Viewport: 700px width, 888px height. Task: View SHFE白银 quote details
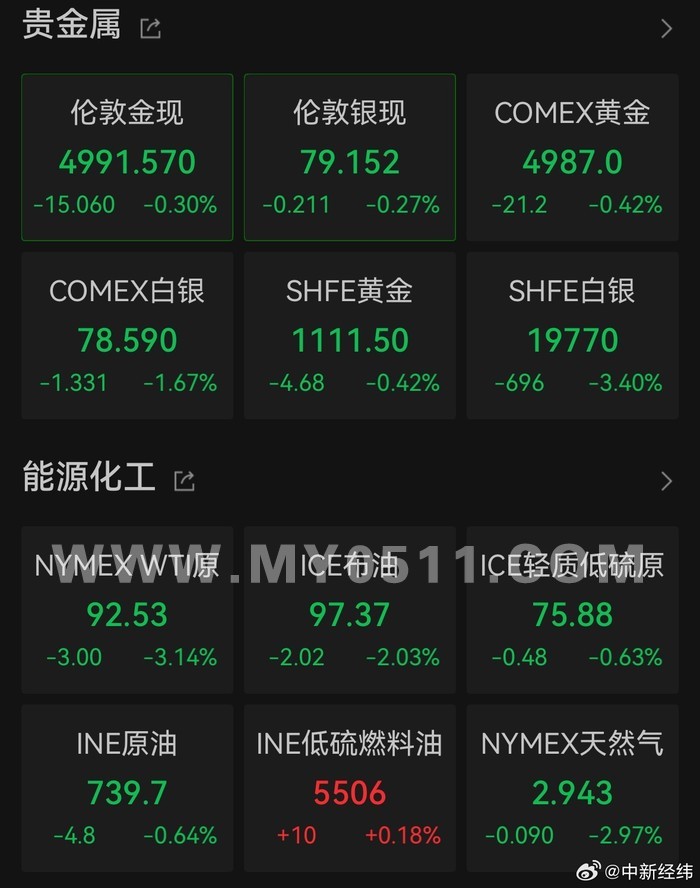coord(572,335)
